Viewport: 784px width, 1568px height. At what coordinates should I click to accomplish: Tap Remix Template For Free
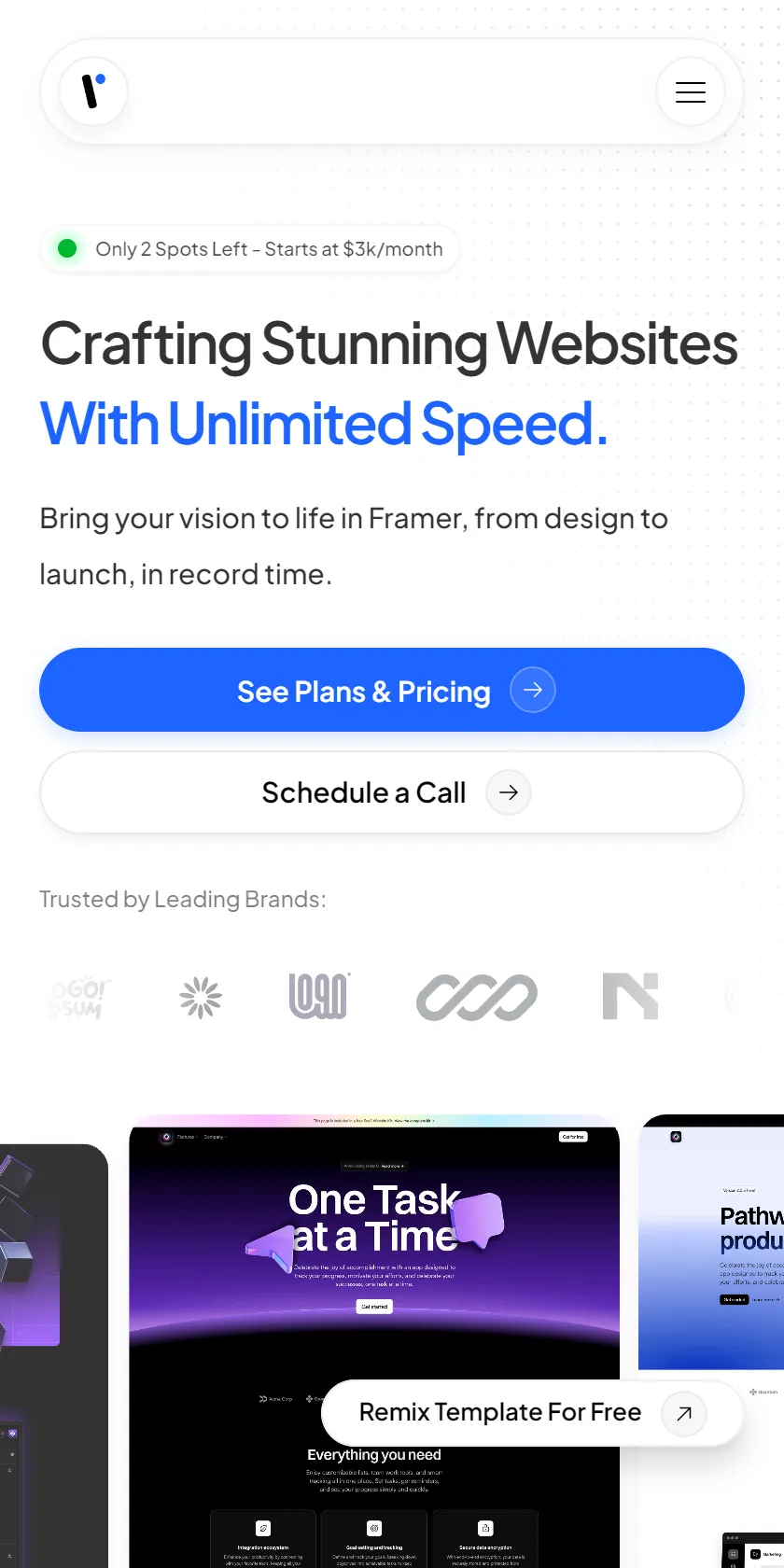coord(532,1413)
